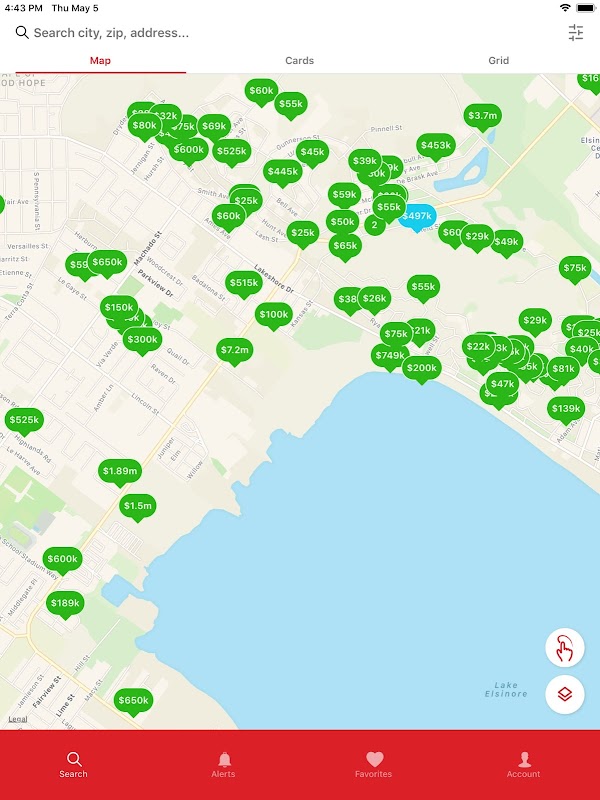This screenshot has width=600, height=800.
Task: Activate the draw-on-map finger button
Action: [565, 648]
